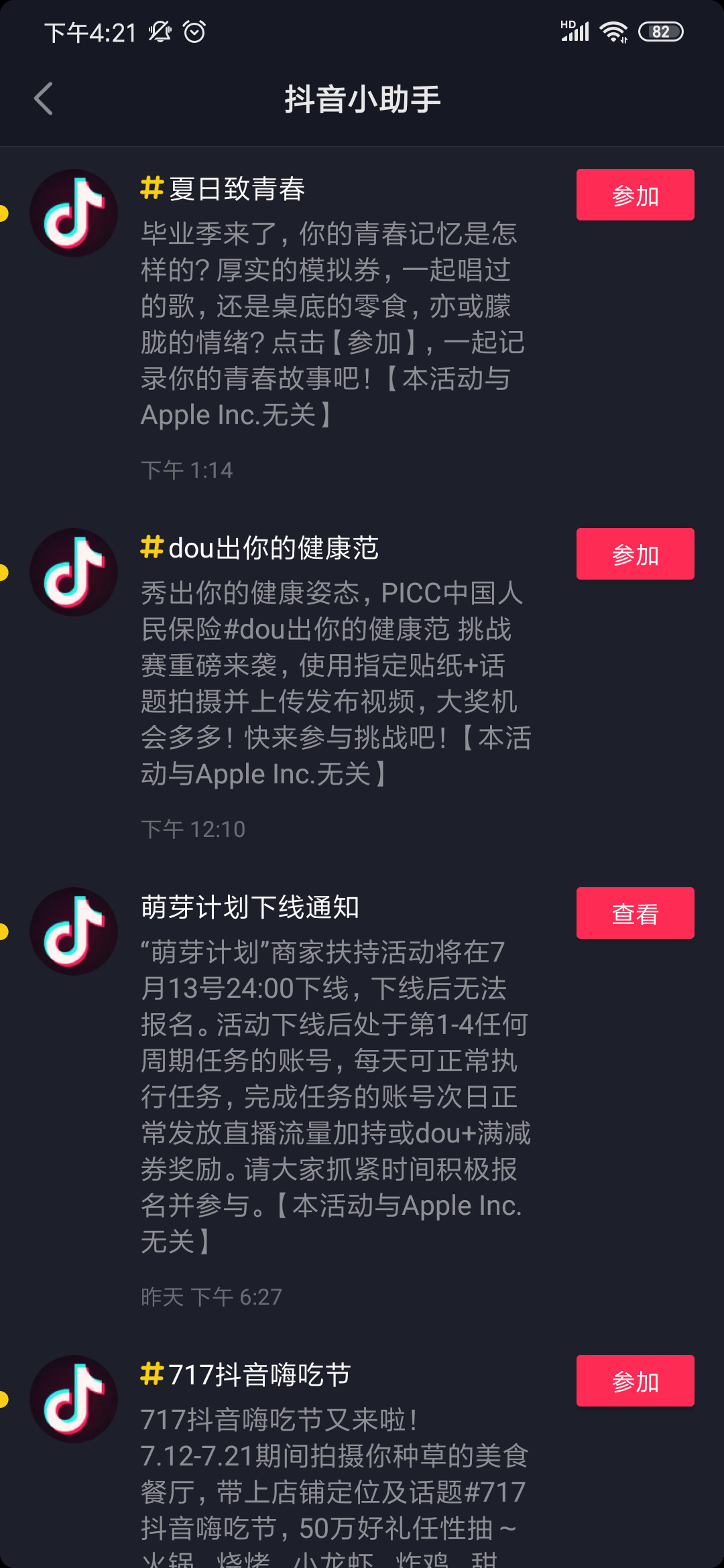The width and height of the screenshot is (724, 1568).
Task: Join the #dou出你的健康范 challenge
Action: coord(635,554)
